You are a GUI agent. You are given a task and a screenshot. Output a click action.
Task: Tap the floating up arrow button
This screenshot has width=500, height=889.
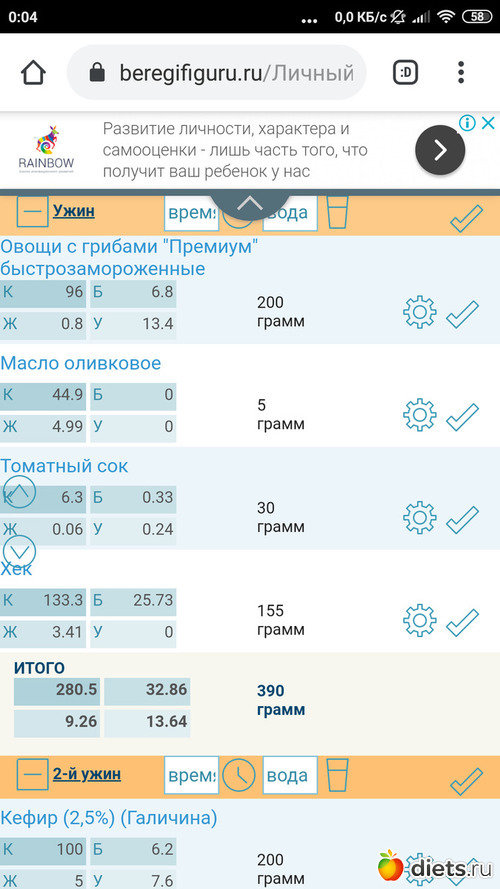tap(19, 491)
